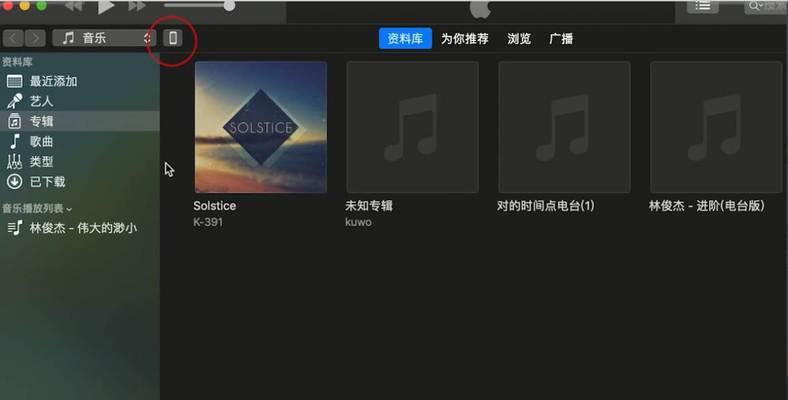Open the 林俊杰 - 进阶(电台版) album
This screenshot has width=788, height=400.
click(716, 127)
